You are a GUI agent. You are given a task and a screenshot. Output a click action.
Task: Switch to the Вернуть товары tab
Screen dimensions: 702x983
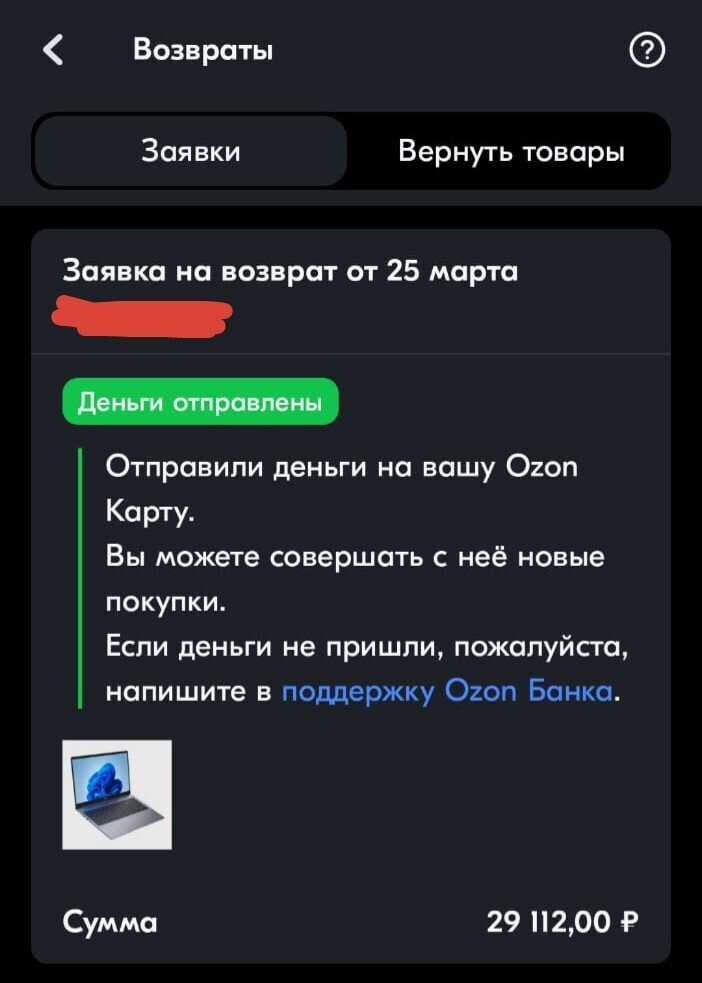click(511, 151)
